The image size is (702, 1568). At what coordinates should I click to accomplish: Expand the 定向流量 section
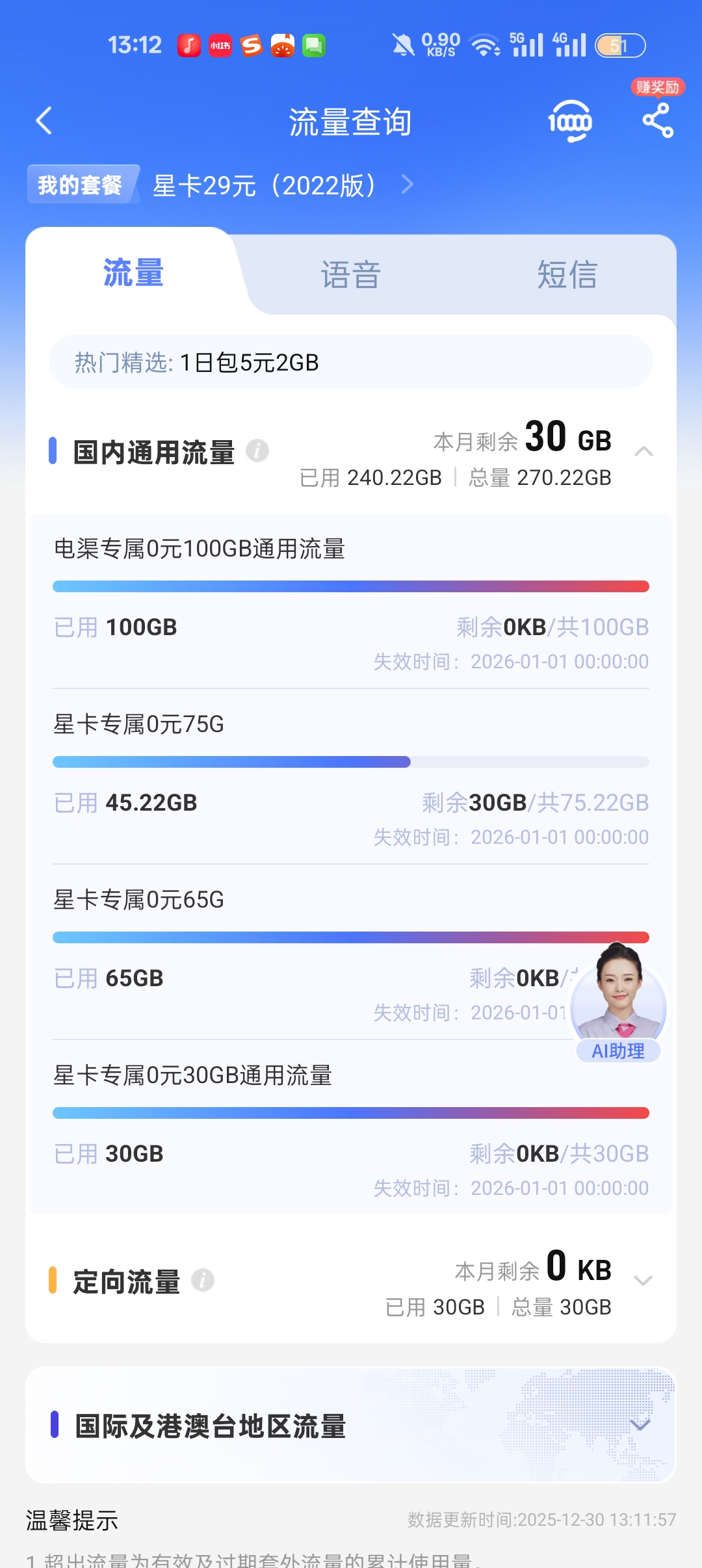[x=643, y=1281]
